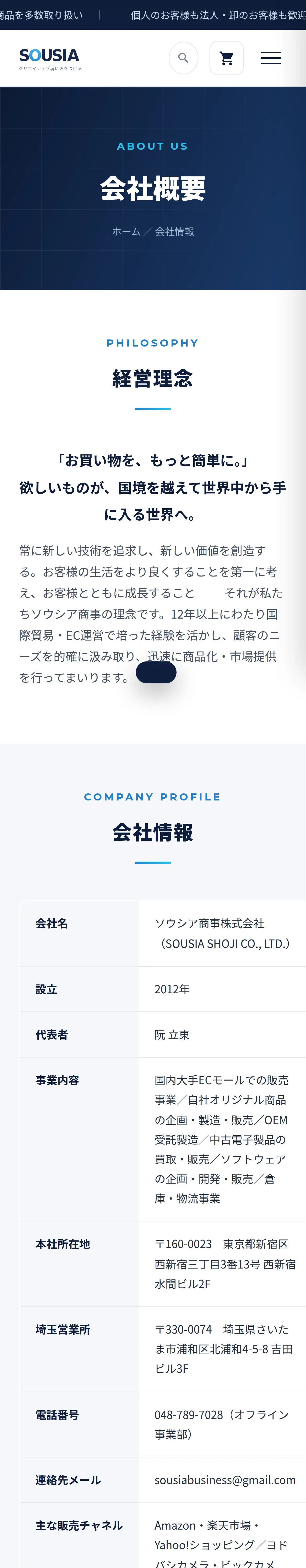
Task: Go to the SOUSIA home logo
Action: pyautogui.click(x=50, y=59)
